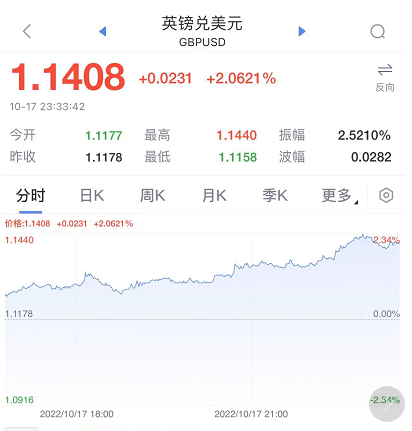View the 季K chart tab
The image size is (412, 431).
(x=275, y=196)
